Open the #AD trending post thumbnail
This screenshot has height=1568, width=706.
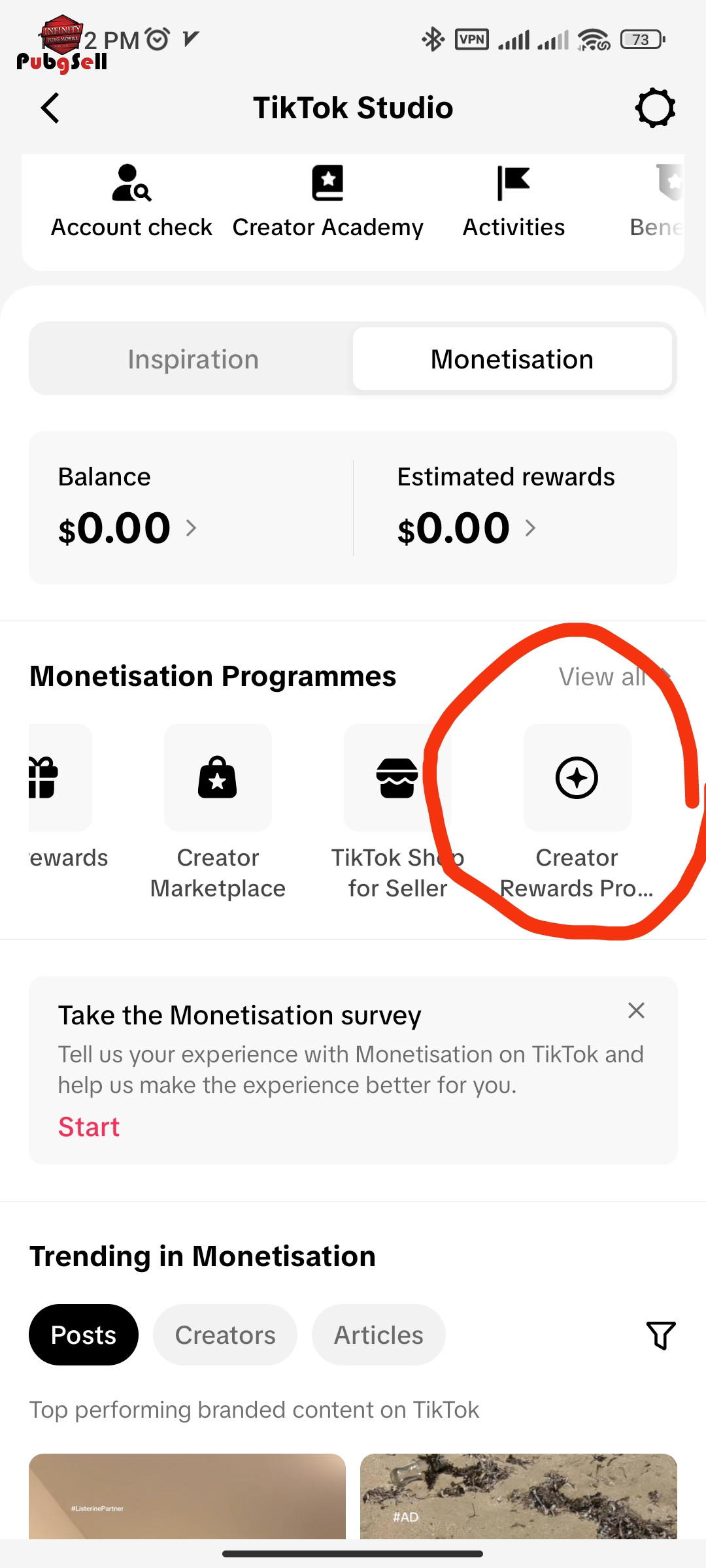click(518, 1496)
